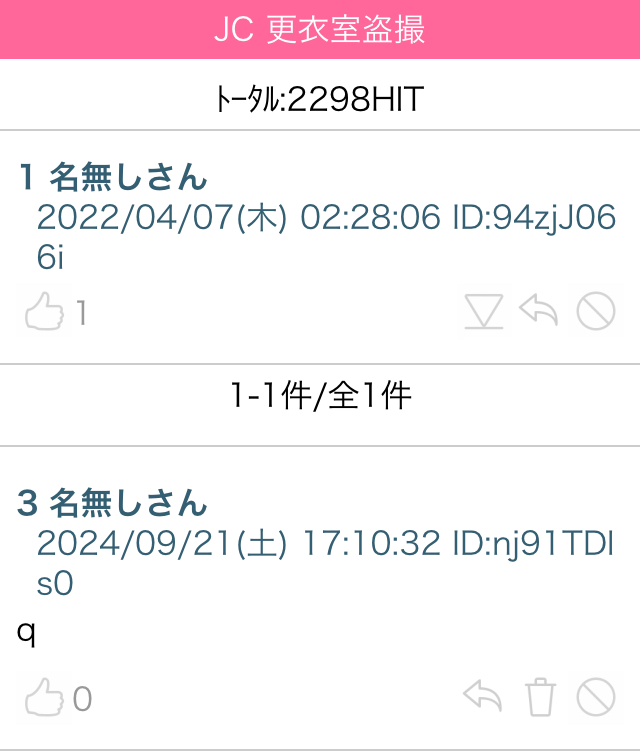The image size is (640, 751).
Task: Tap the downward triangle icon on post 1
Action: (483, 313)
